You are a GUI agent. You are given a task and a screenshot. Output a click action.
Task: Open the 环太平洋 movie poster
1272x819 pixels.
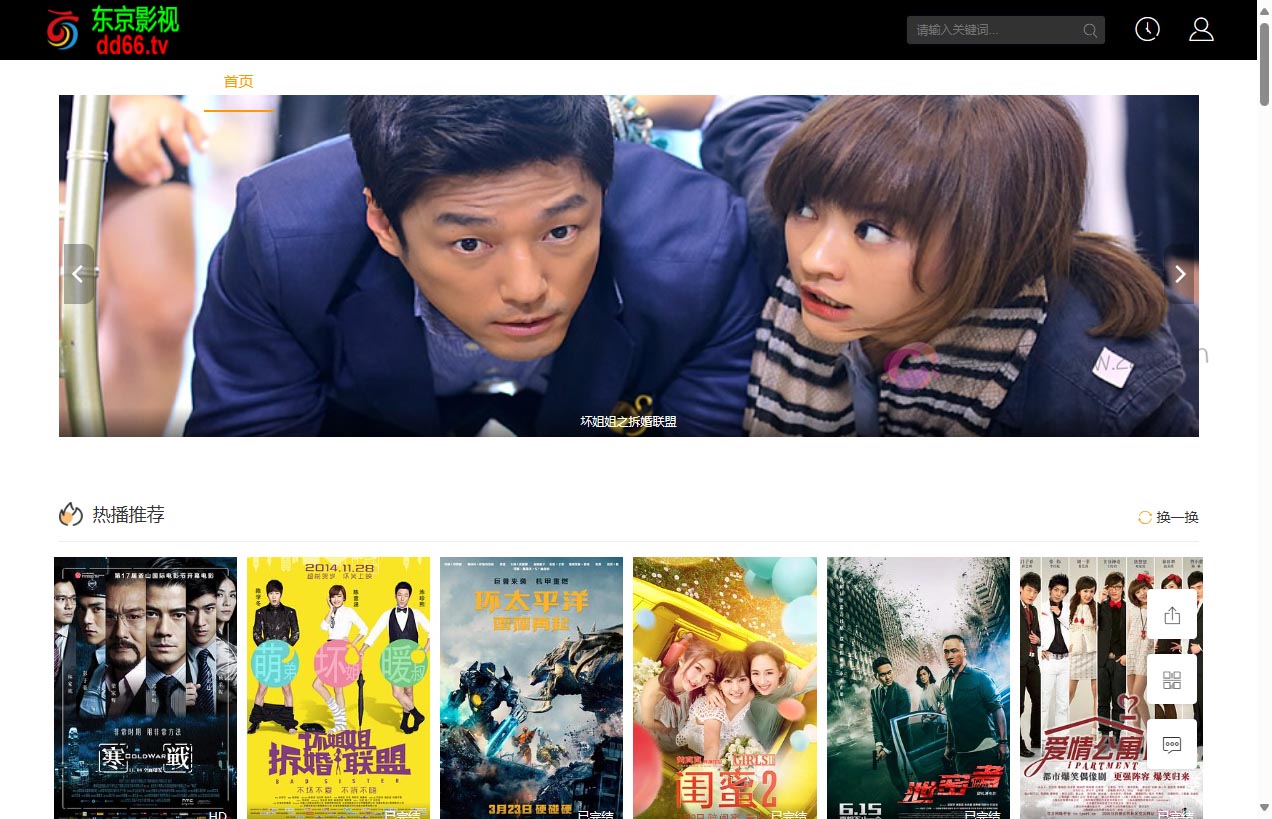click(531, 688)
